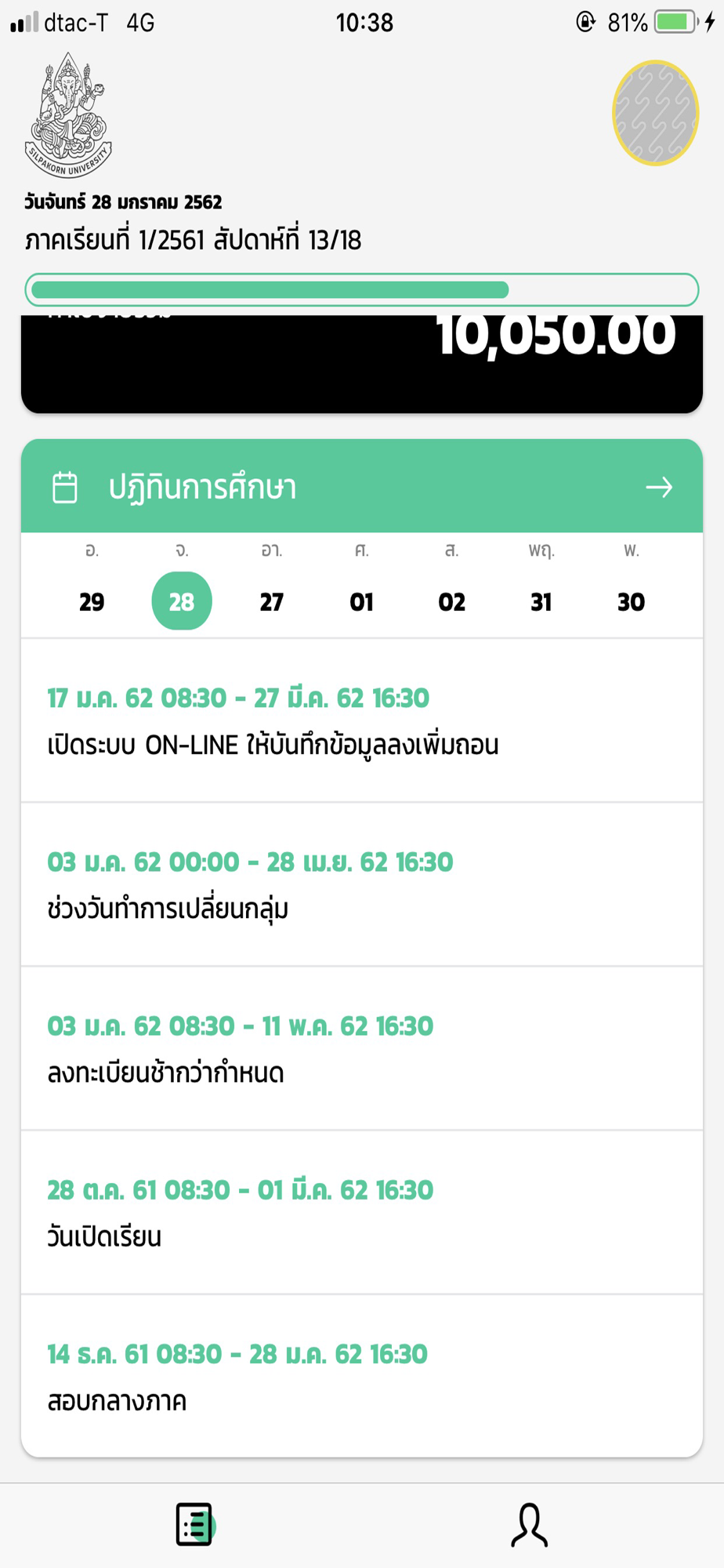Open the ช่วงวันทำการเปลี่ยนกลุ่ม event
The image size is (724, 1568).
click(361, 885)
